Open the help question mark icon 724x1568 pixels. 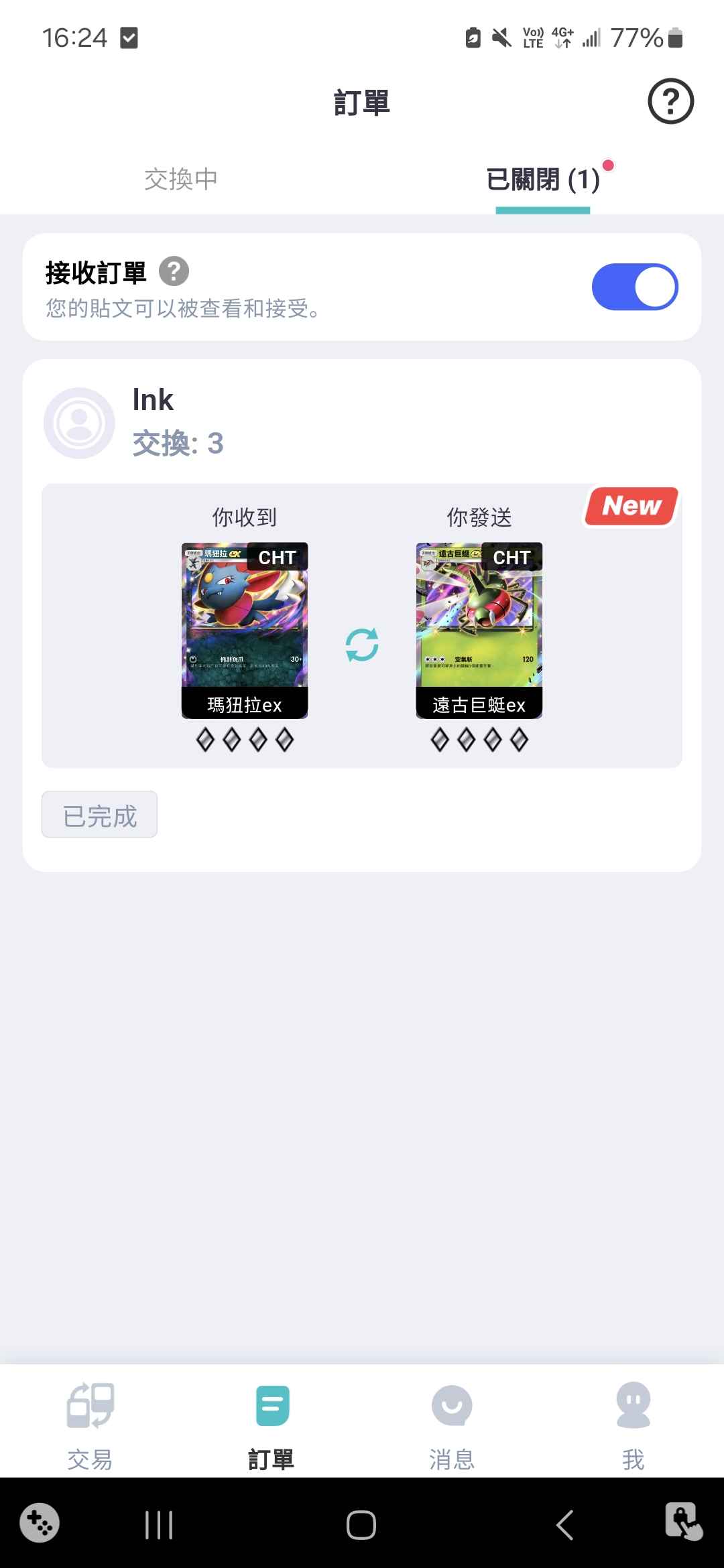pyautogui.click(x=670, y=102)
